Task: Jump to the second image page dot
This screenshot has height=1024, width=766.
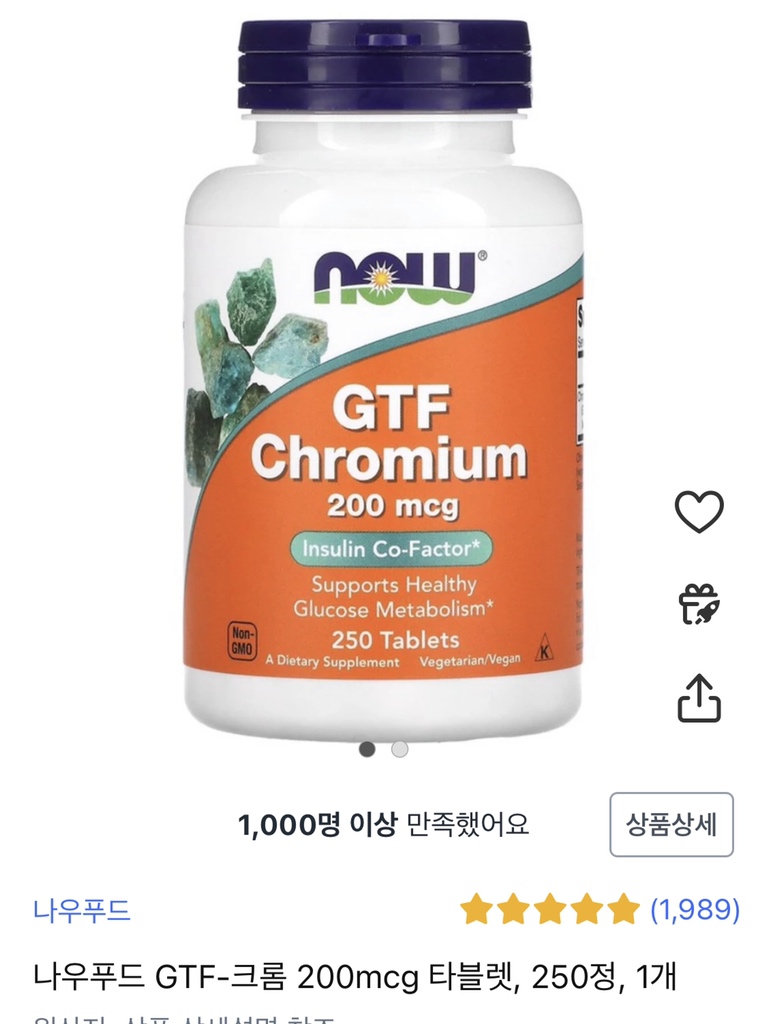Action: 399,749
